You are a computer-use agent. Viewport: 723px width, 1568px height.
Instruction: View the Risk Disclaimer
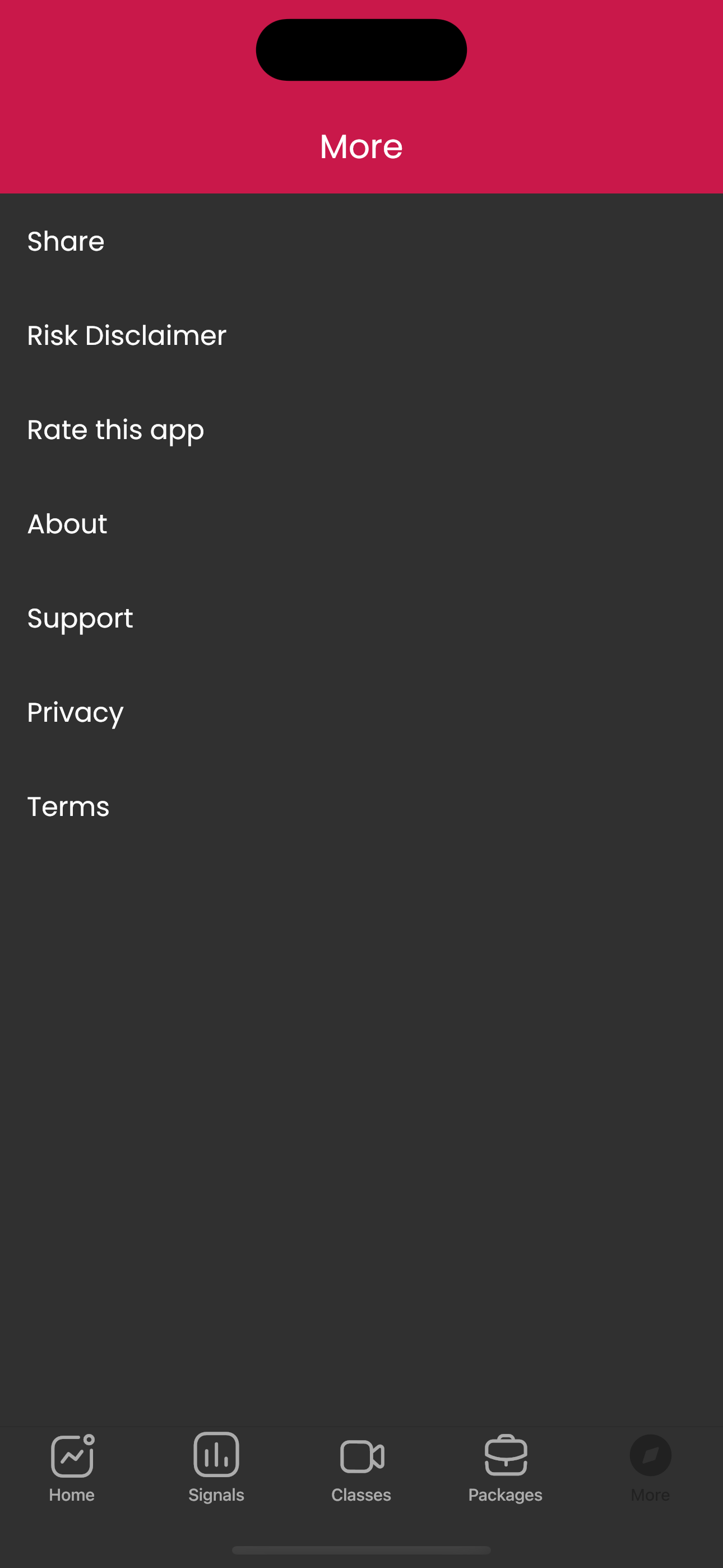127,335
